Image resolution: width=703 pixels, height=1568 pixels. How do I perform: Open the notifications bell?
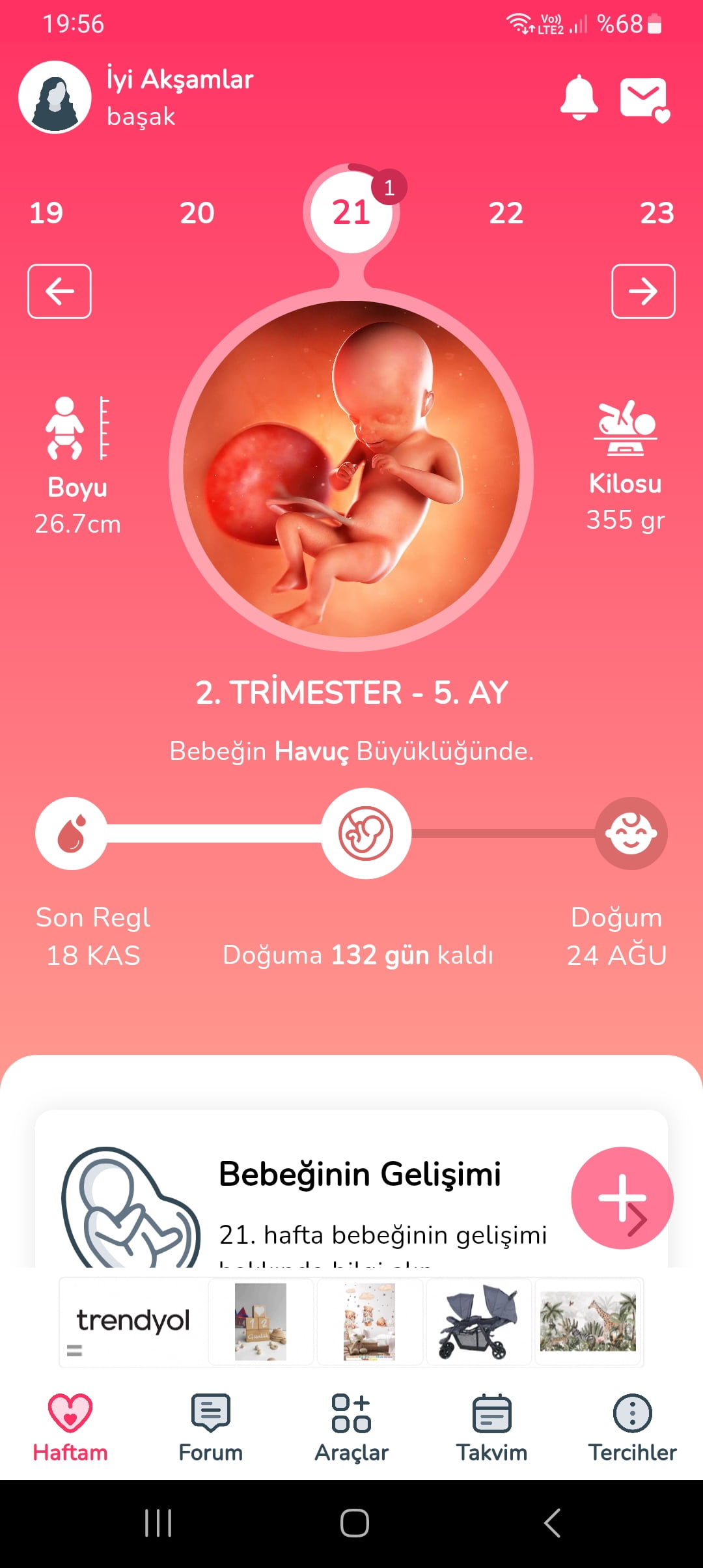(579, 98)
